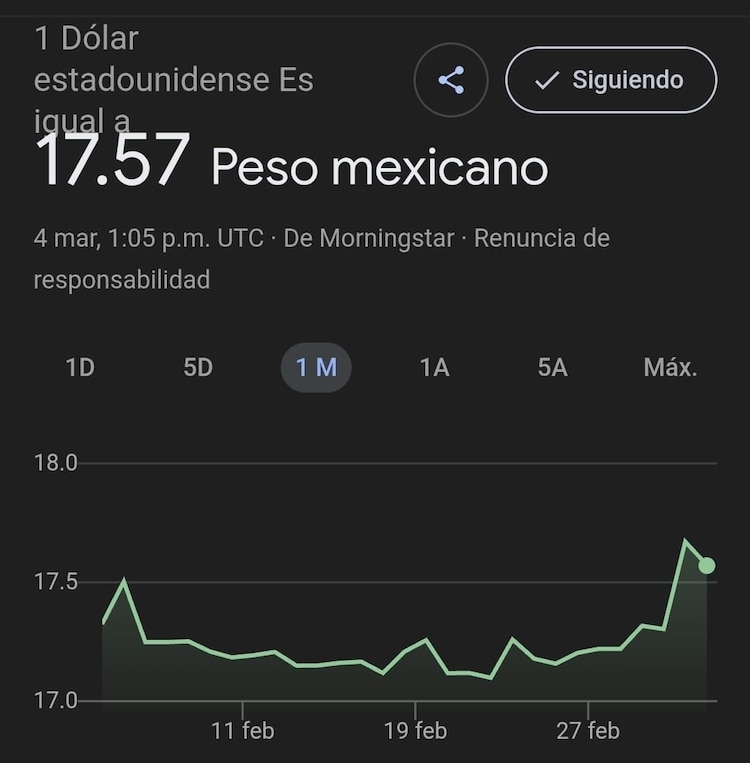750x763 pixels.
Task: Select the currently active 1M range
Action: coord(316,367)
